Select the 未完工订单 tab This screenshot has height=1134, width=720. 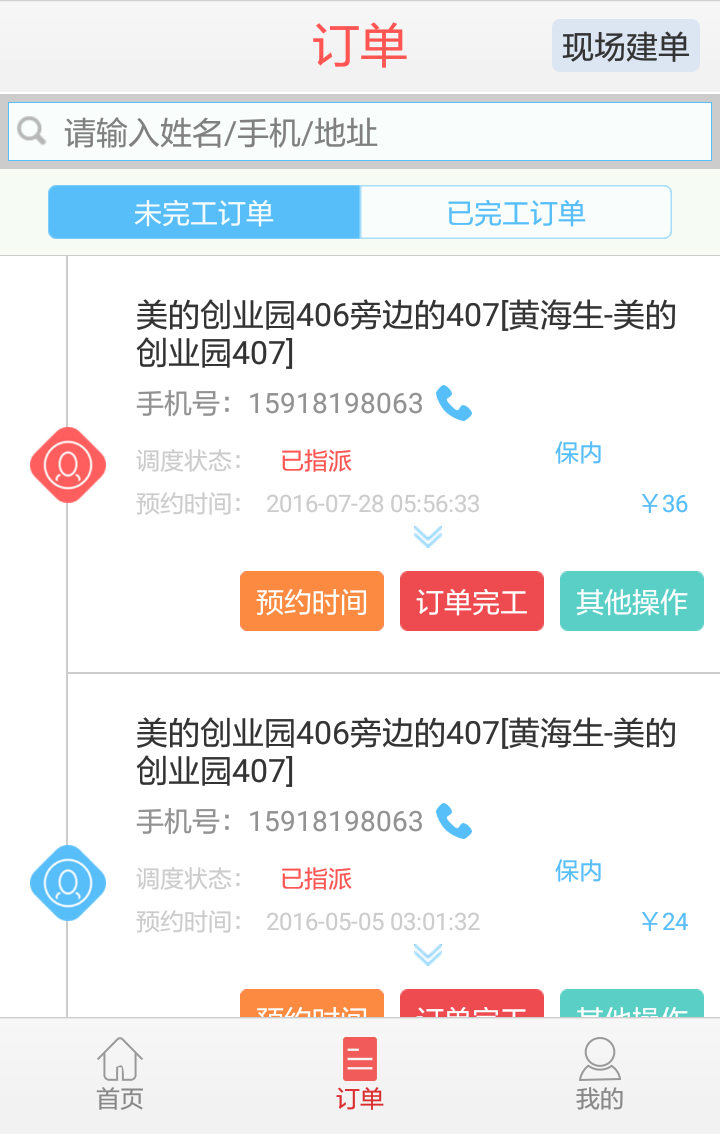204,212
